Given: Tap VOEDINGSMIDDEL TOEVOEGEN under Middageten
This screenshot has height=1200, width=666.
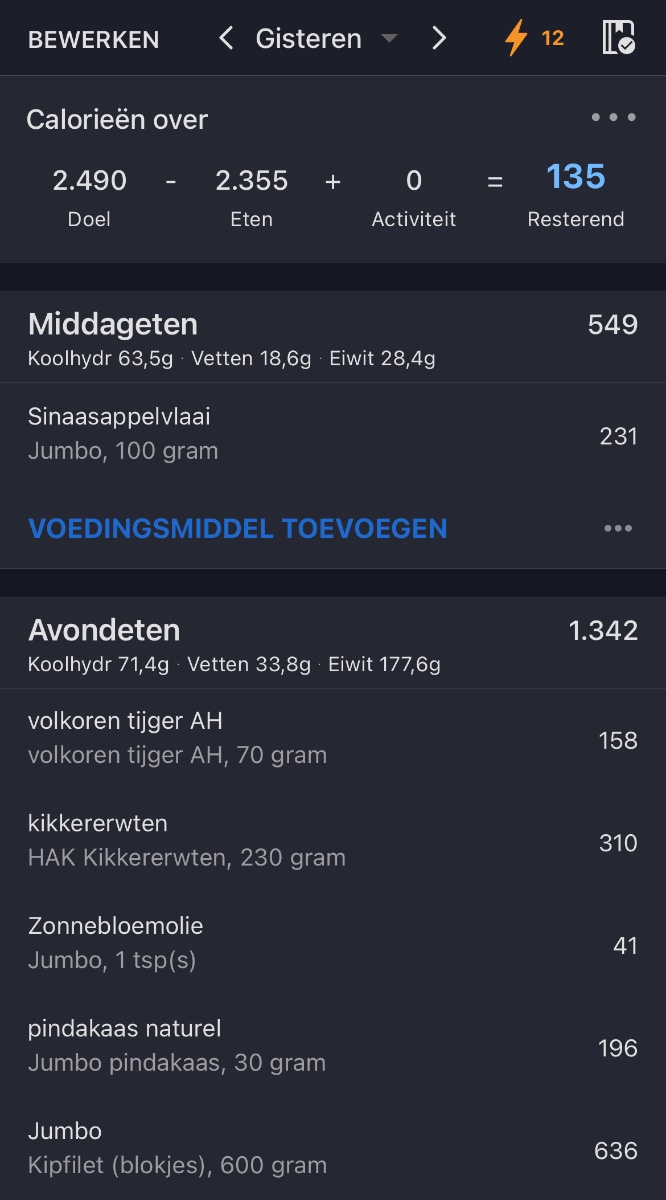Looking at the screenshot, I should (x=237, y=528).
